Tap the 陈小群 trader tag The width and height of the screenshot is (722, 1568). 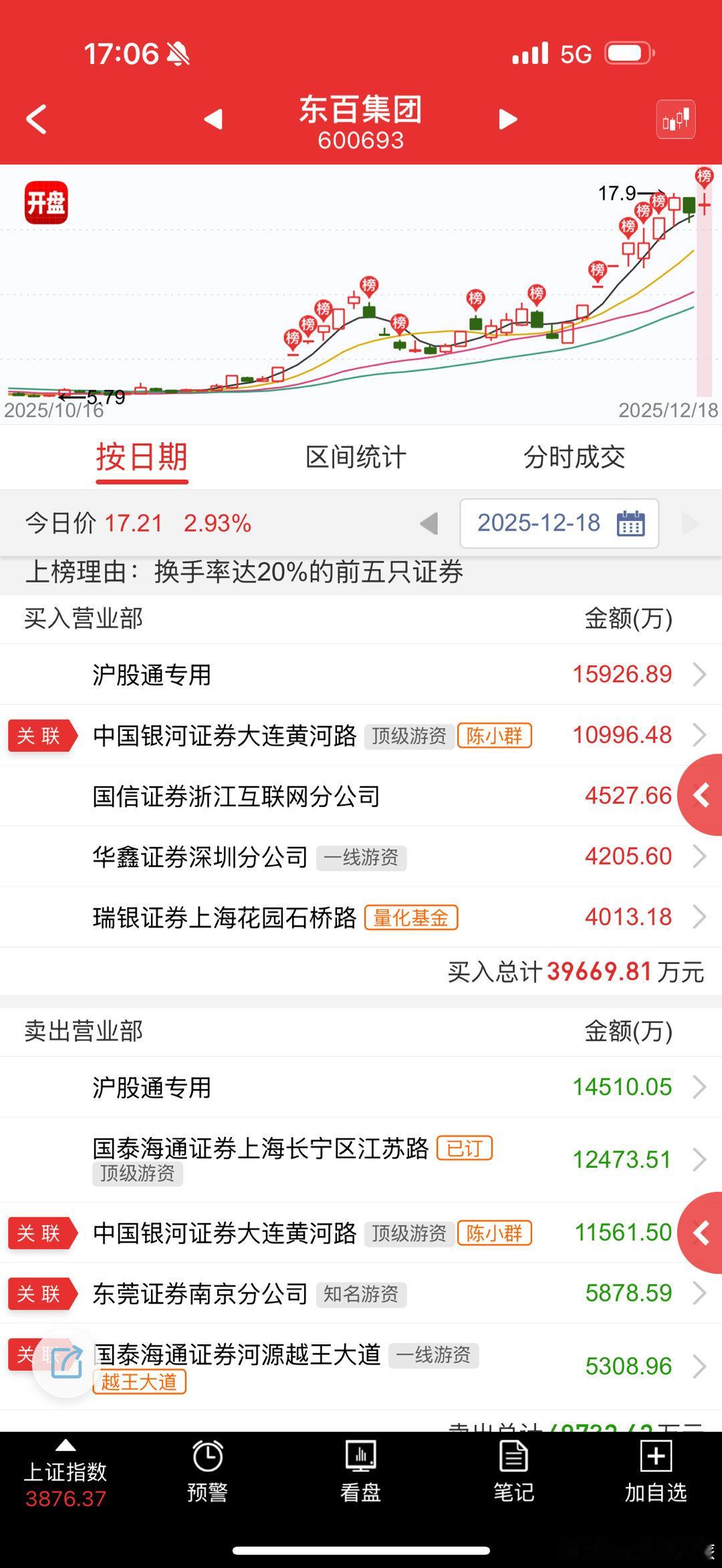coord(495,736)
